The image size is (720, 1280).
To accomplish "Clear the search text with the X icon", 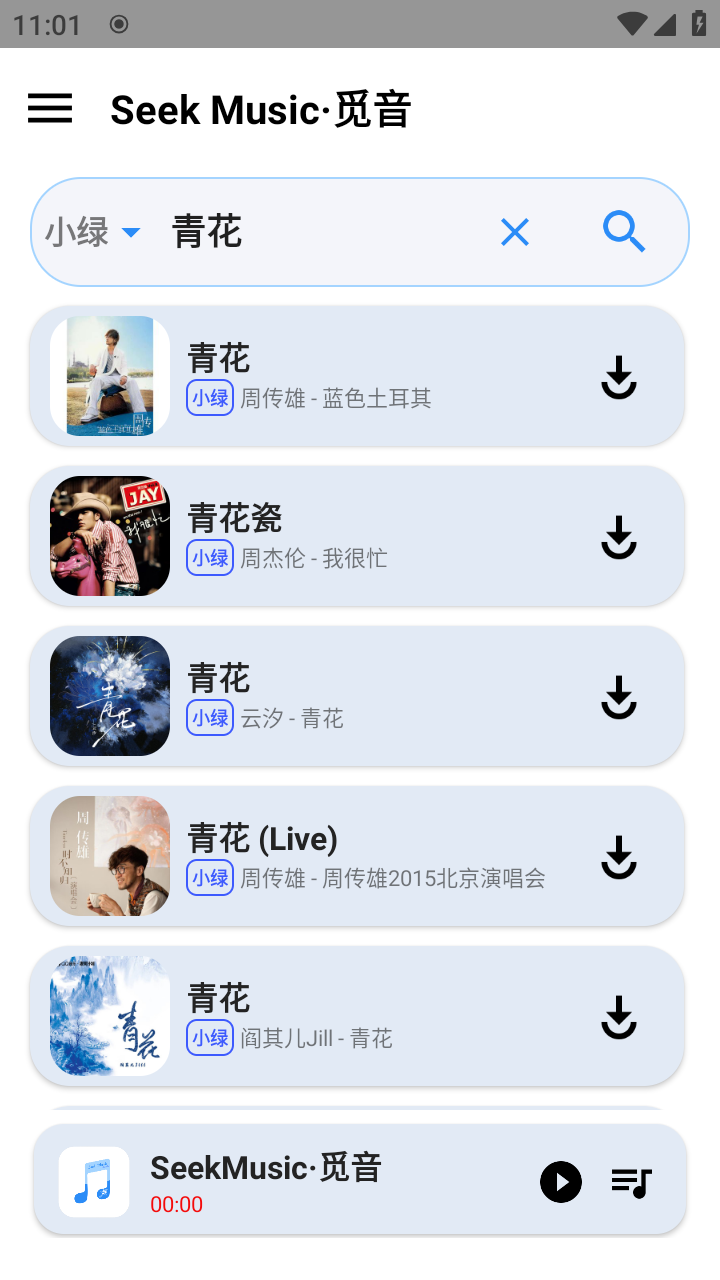I will (x=514, y=231).
